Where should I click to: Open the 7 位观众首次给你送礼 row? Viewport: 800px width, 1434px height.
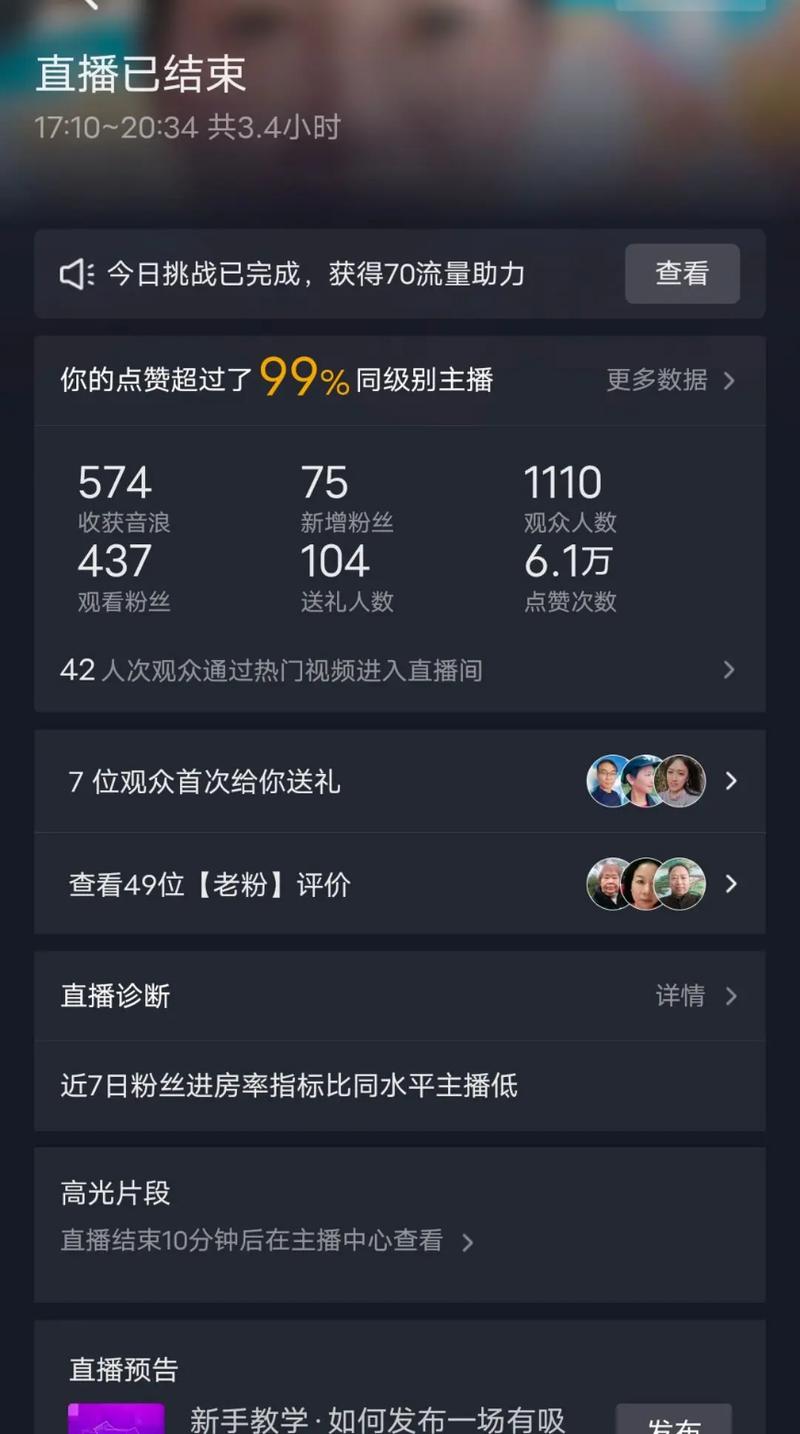(x=399, y=781)
